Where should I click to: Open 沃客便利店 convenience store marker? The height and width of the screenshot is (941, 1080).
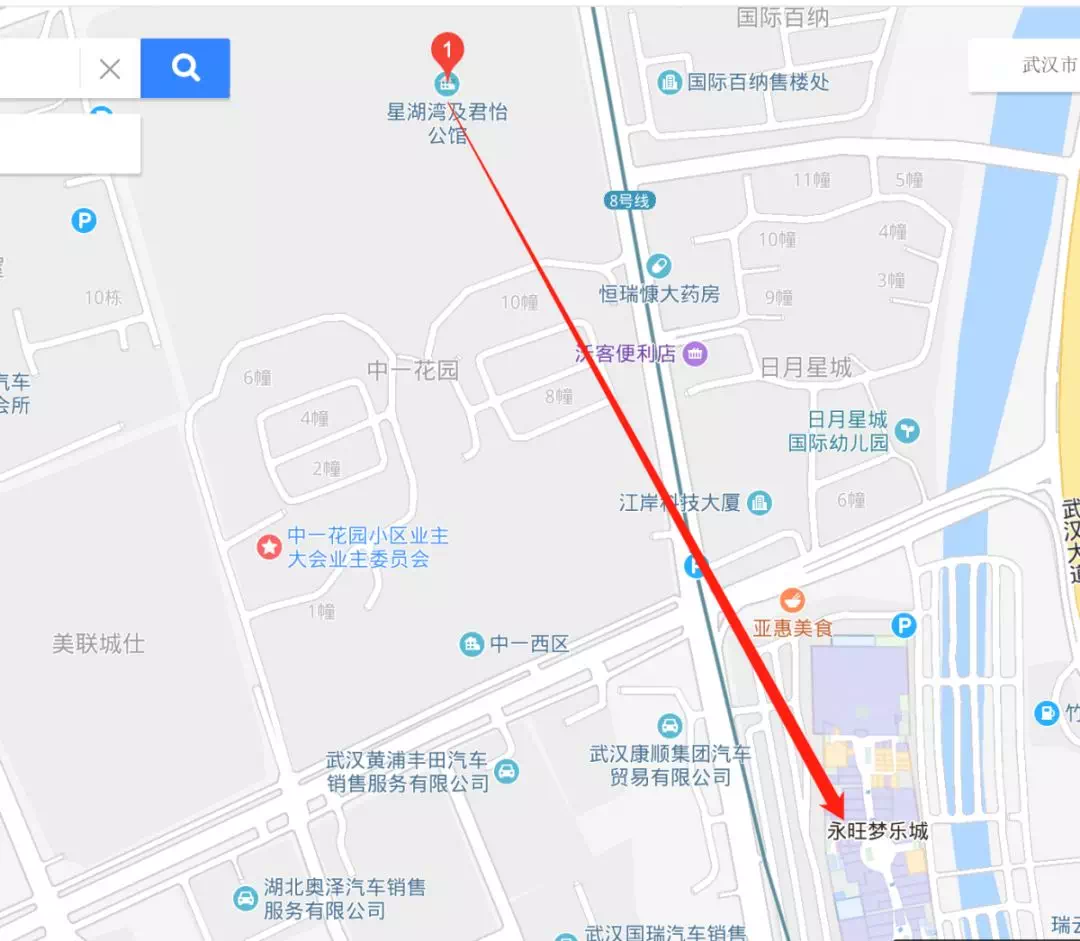click(x=696, y=353)
